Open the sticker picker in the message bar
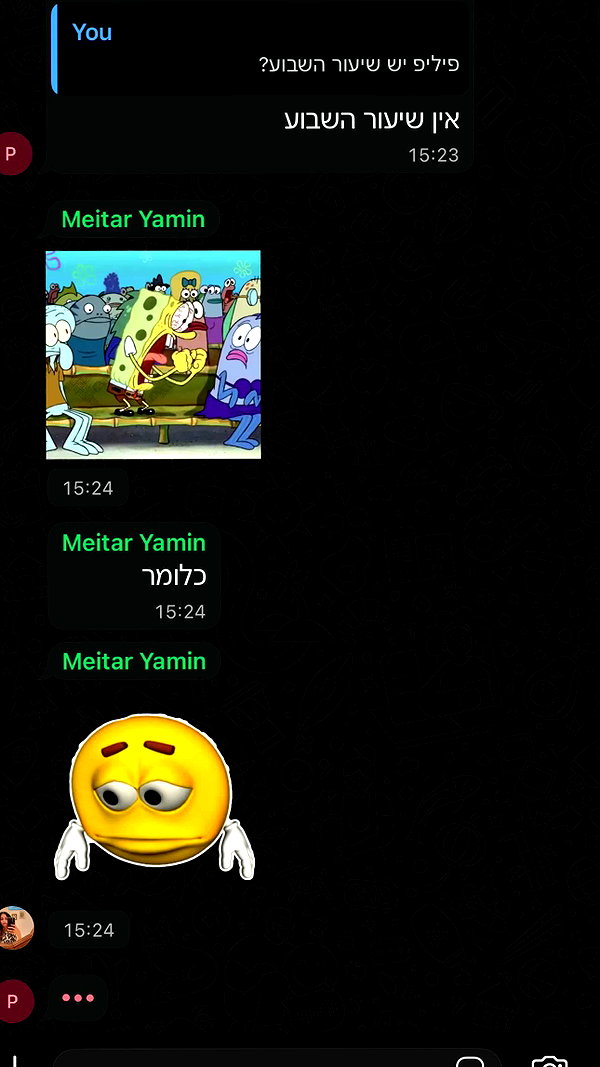This screenshot has width=600, height=1067. tap(470, 1062)
